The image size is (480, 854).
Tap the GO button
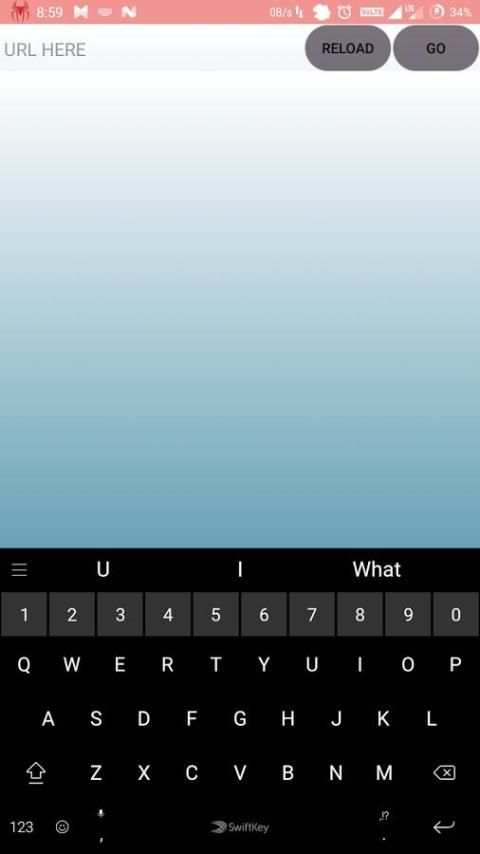tap(436, 48)
